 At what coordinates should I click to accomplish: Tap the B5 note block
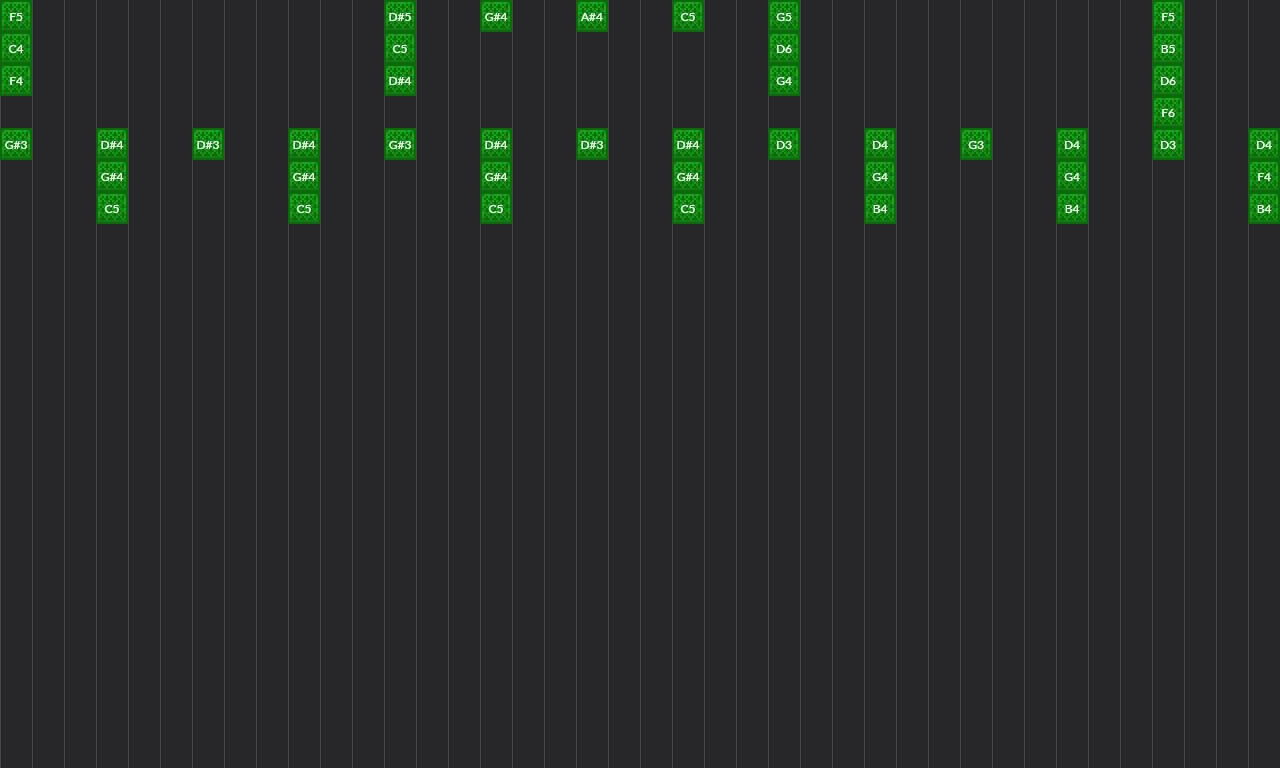1168,49
